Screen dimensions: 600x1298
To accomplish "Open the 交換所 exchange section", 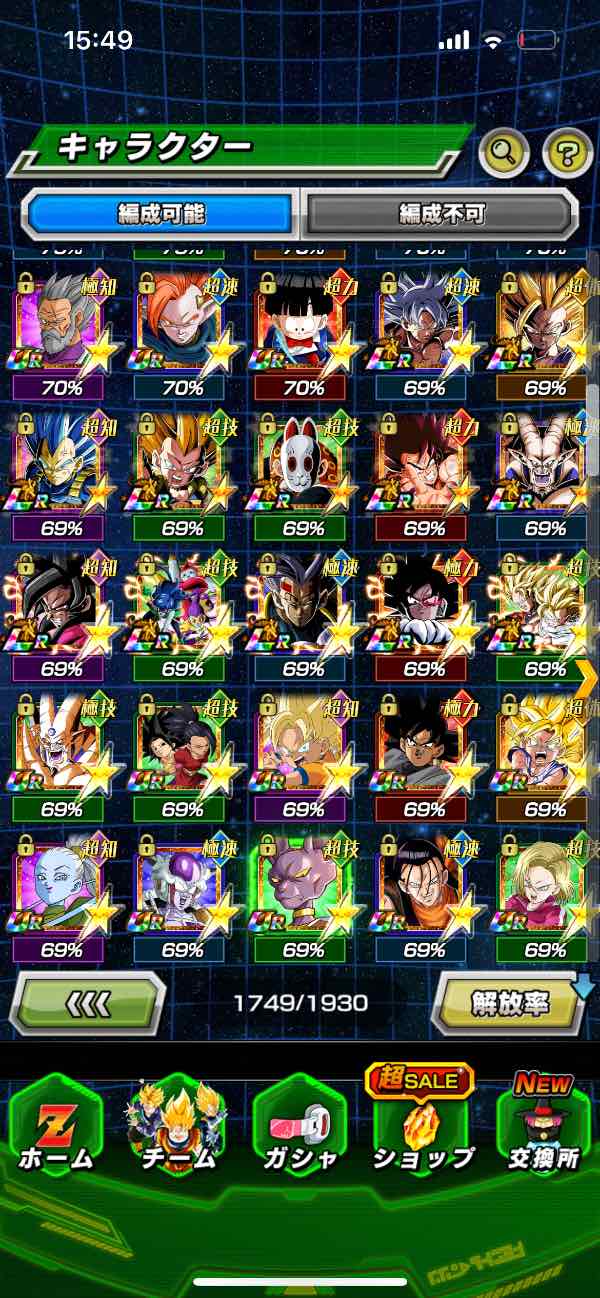I will 543,1125.
